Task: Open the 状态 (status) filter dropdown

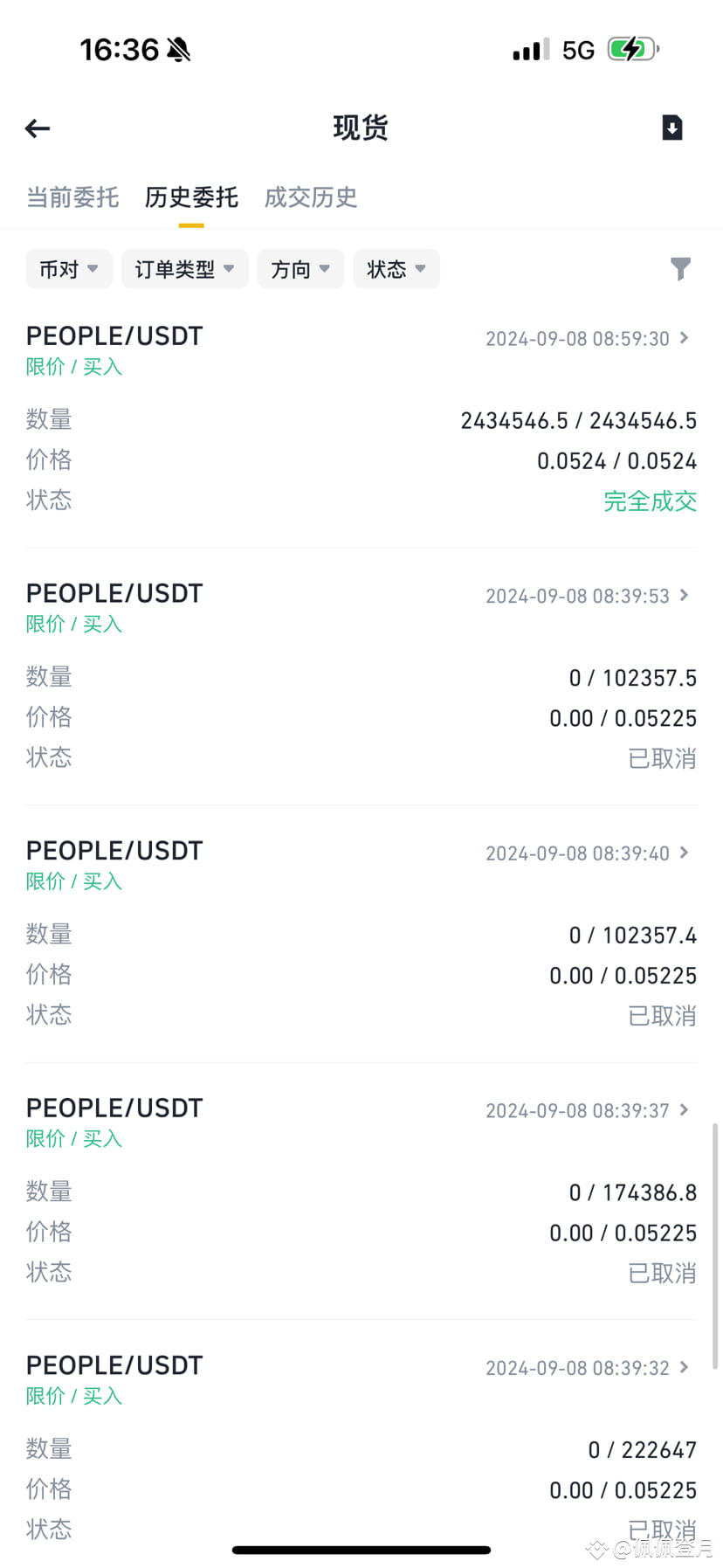Action: (396, 269)
